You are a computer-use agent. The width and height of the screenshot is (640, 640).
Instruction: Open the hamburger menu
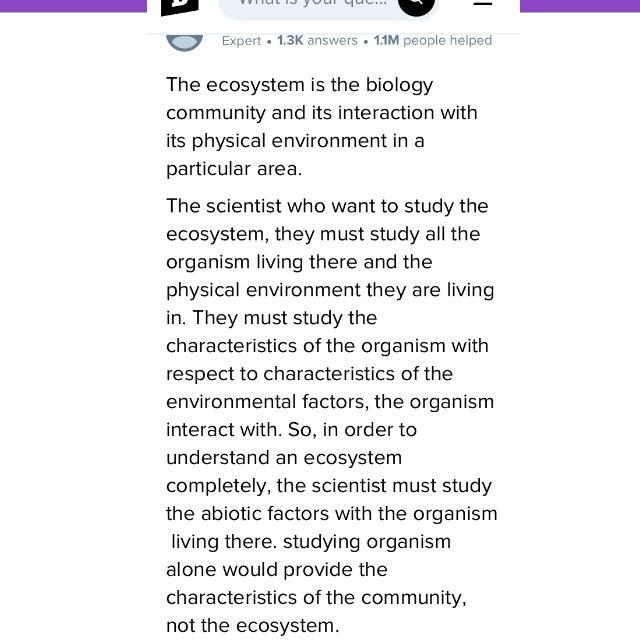pos(483,3)
